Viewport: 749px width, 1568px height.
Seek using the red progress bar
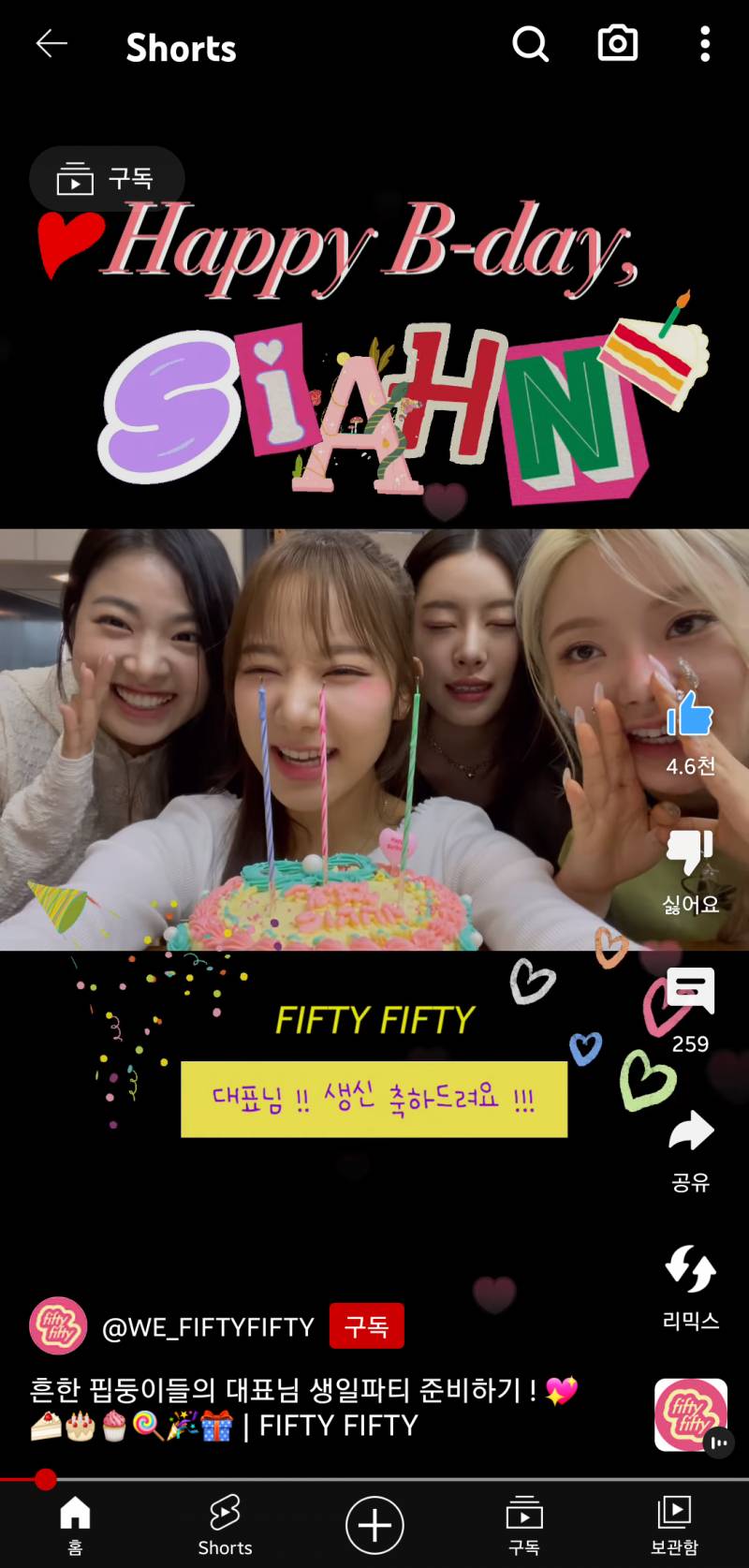point(45,1479)
